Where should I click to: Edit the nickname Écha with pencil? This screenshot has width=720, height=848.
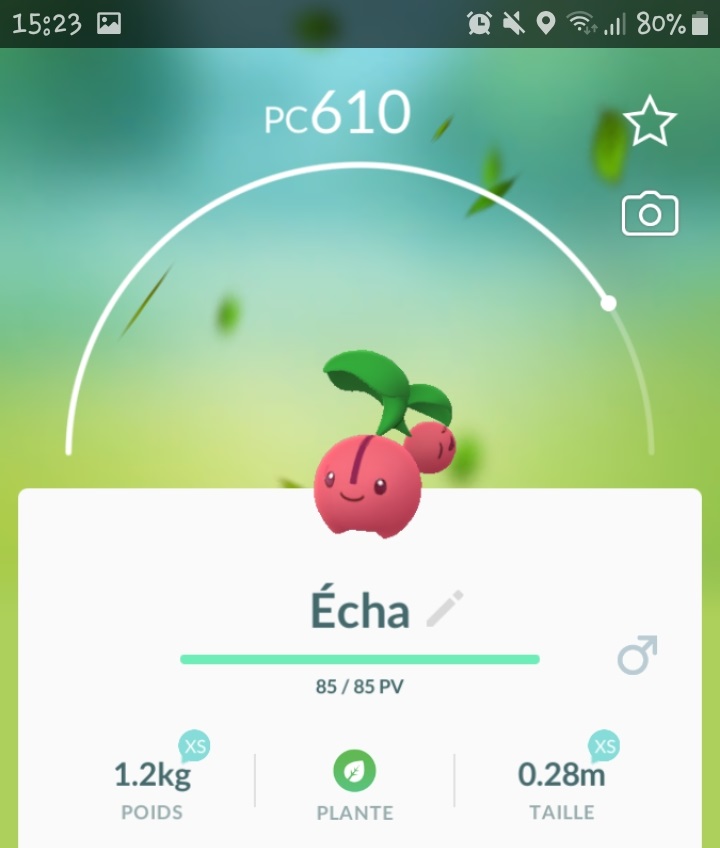click(445, 609)
